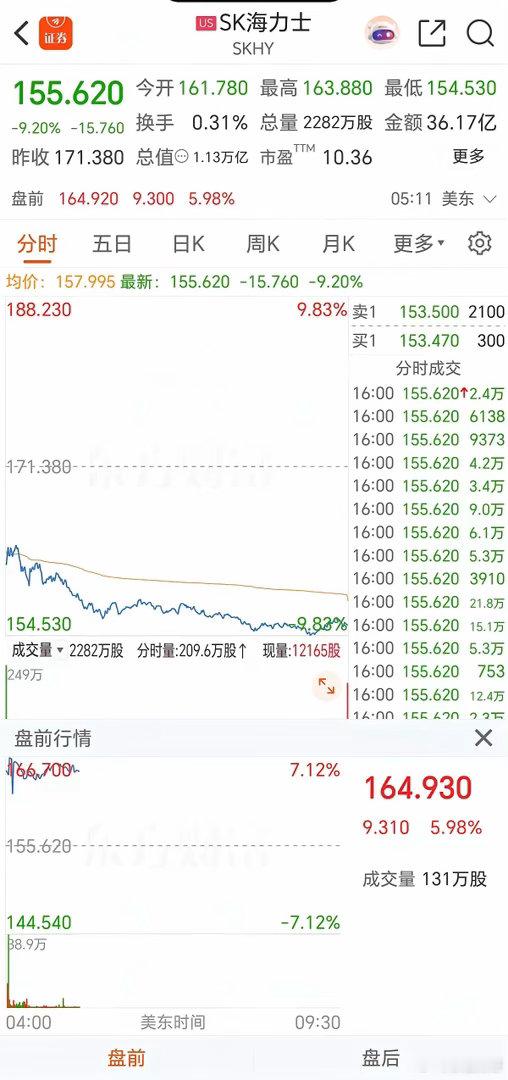Switch to the 月K chart tab
The width and height of the screenshot is (508, 1080).
click(x=338, y=244)
